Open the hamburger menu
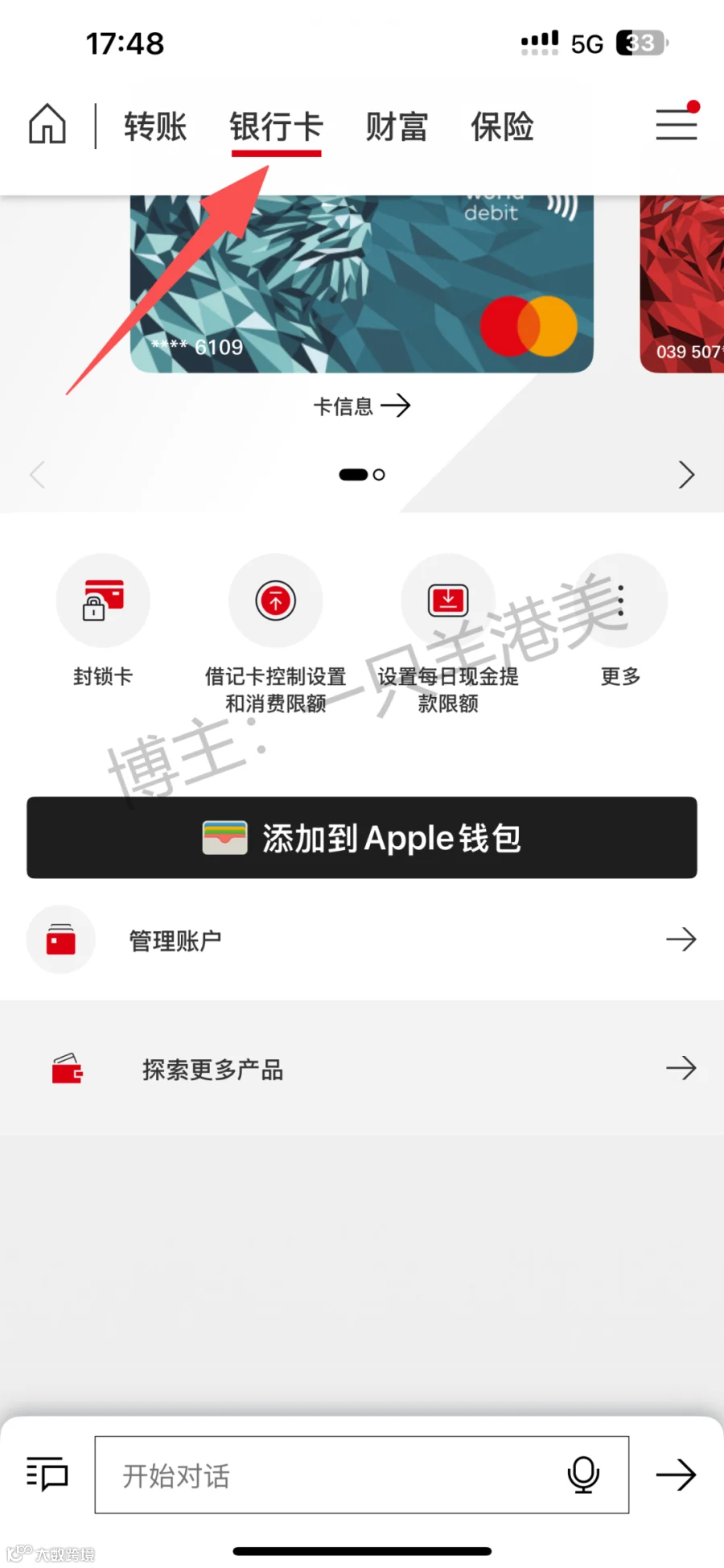This screenshot has width=724, height=1568. coord(677,123)
